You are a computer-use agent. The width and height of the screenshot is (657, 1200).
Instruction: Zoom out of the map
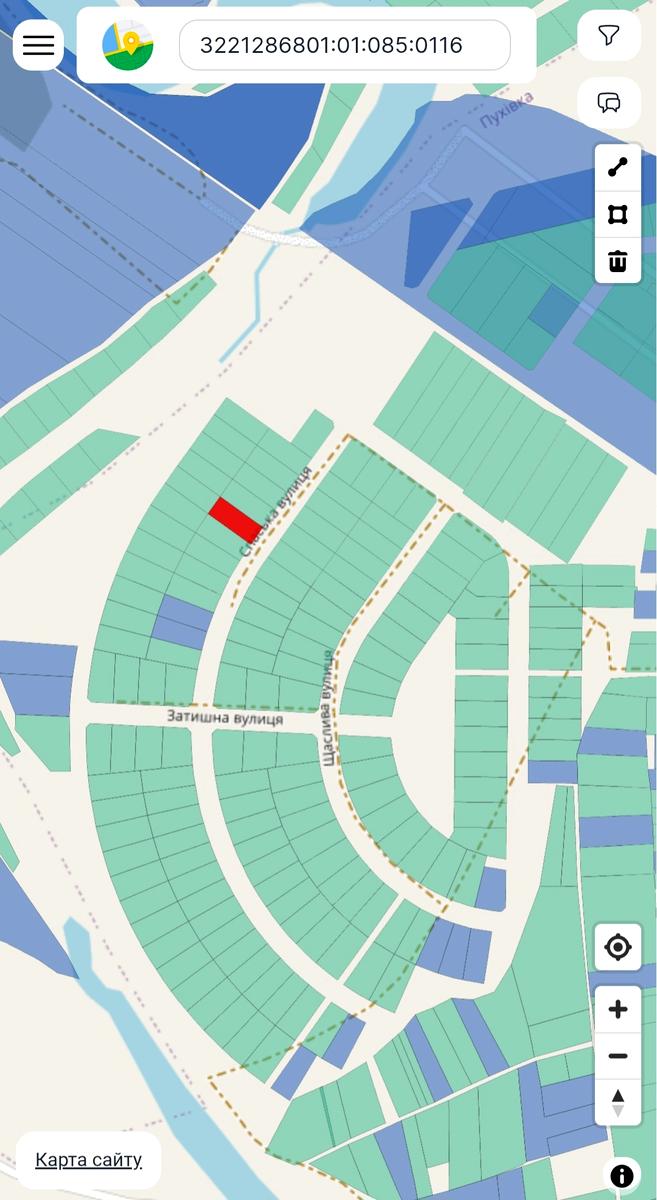618,1056
